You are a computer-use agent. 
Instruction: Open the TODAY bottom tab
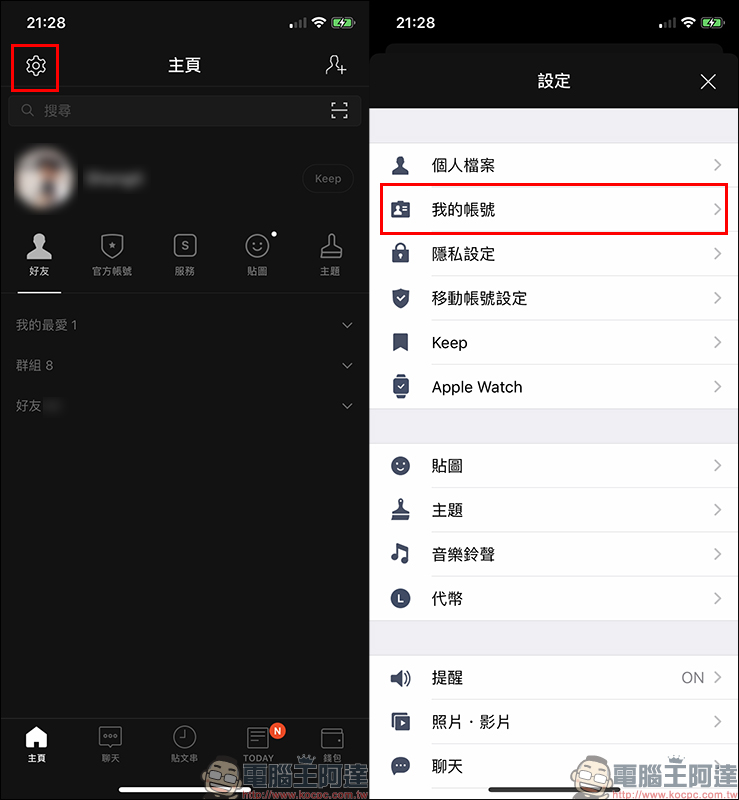(x=258, y=745)
